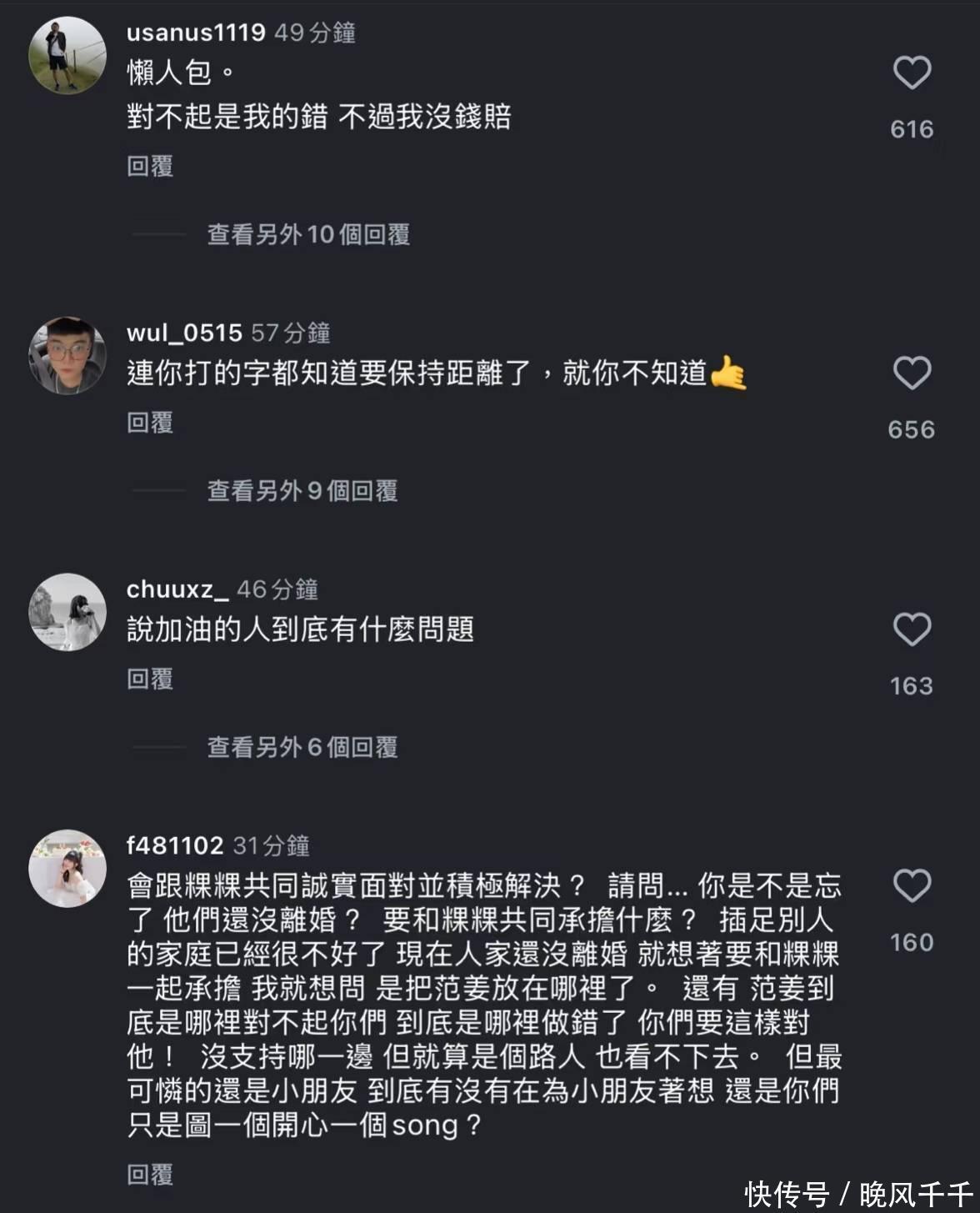Screen dimensions: 980x1213
Task: Reply to f481102's comment
Action: 150,1175
